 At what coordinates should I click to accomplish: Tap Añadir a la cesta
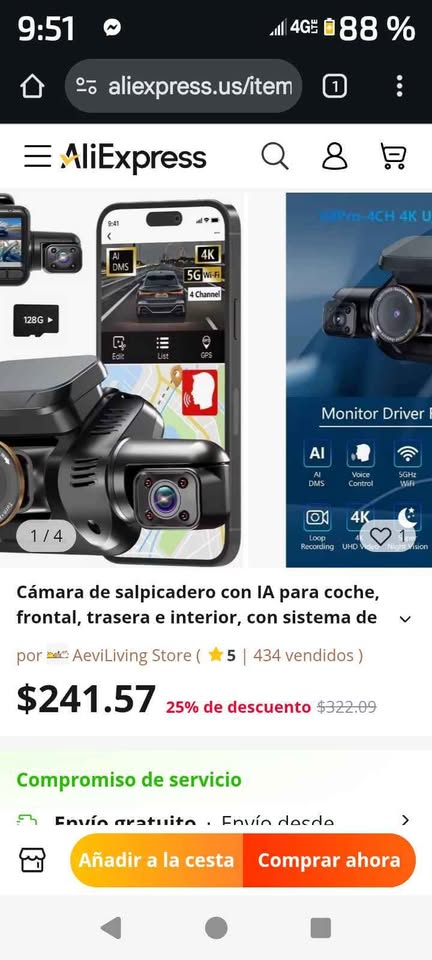(157, 860)
